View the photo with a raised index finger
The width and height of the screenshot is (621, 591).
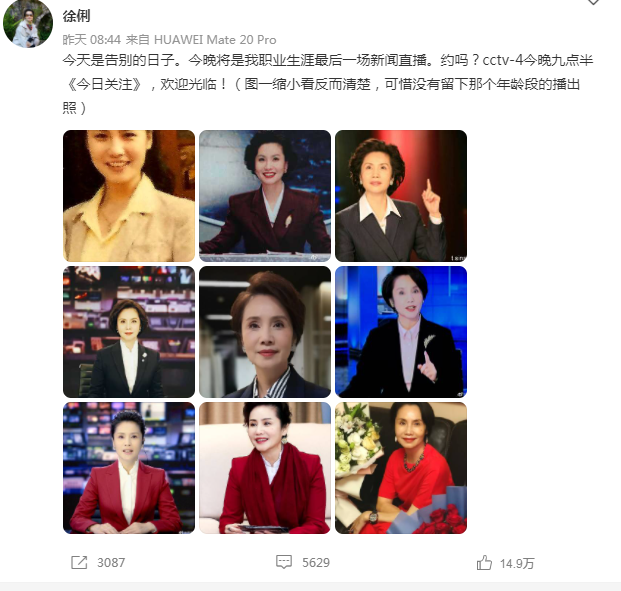(401, 196)
